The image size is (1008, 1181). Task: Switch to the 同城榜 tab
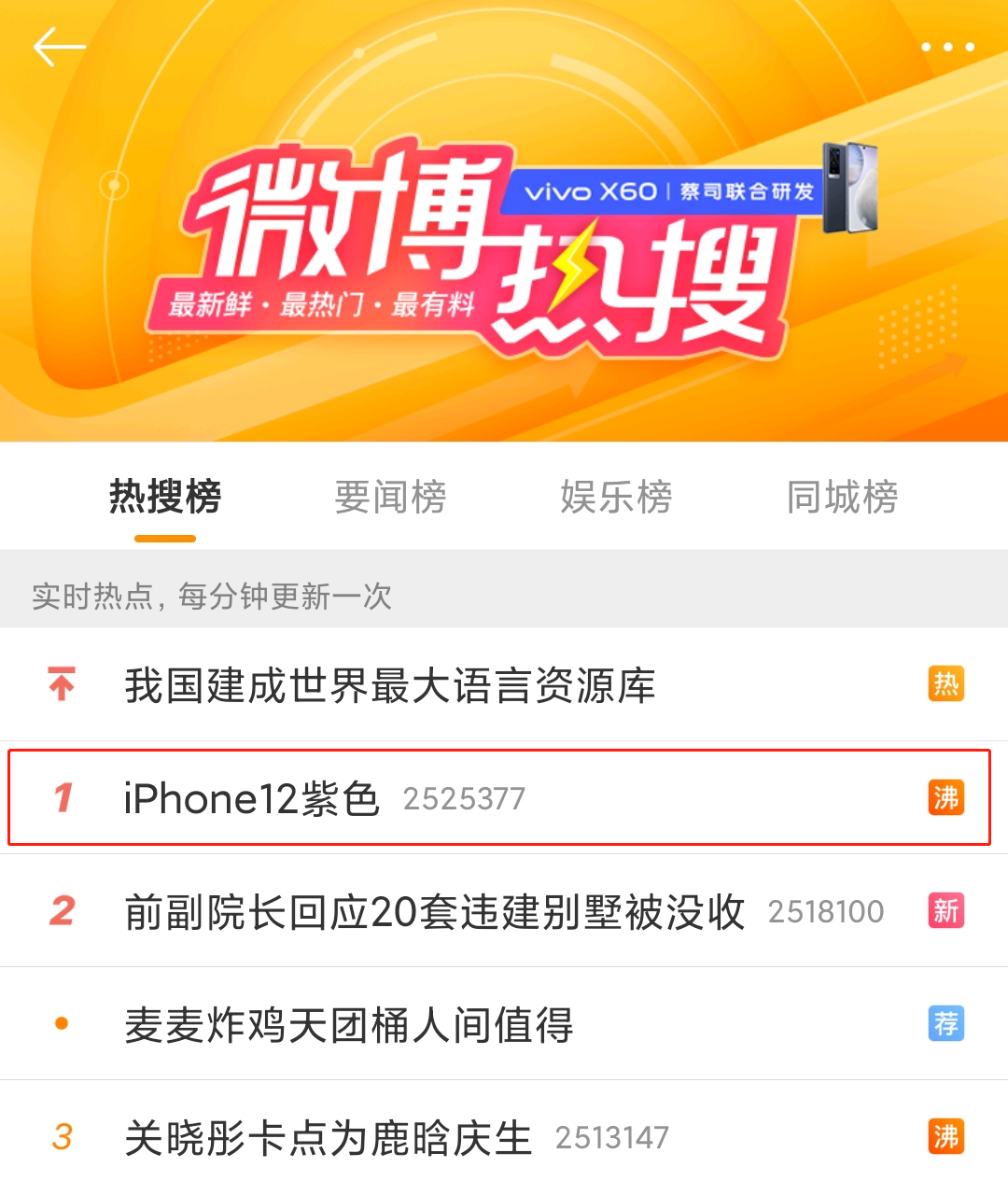[842, 497]
